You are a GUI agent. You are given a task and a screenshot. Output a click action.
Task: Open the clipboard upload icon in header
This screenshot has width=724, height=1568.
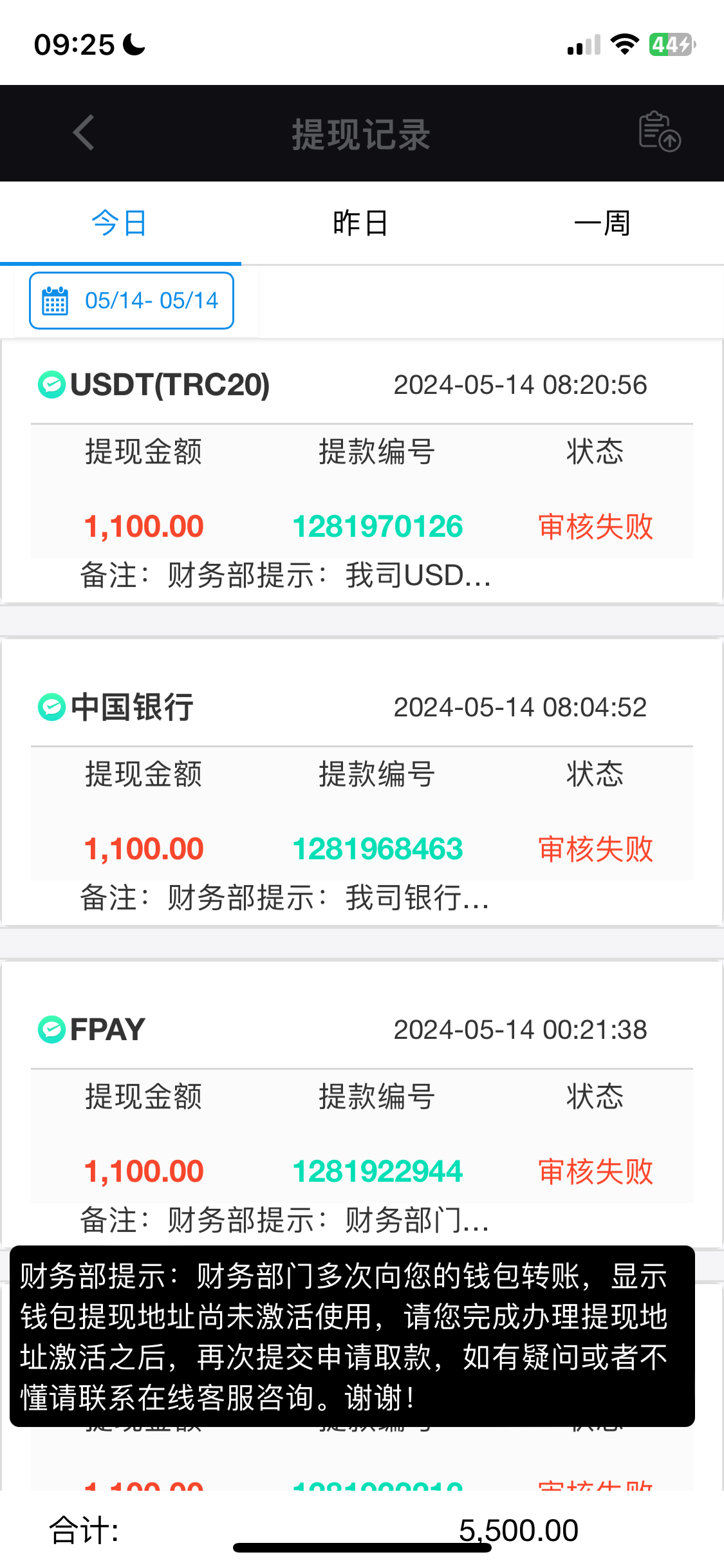[x=659, y=132]
